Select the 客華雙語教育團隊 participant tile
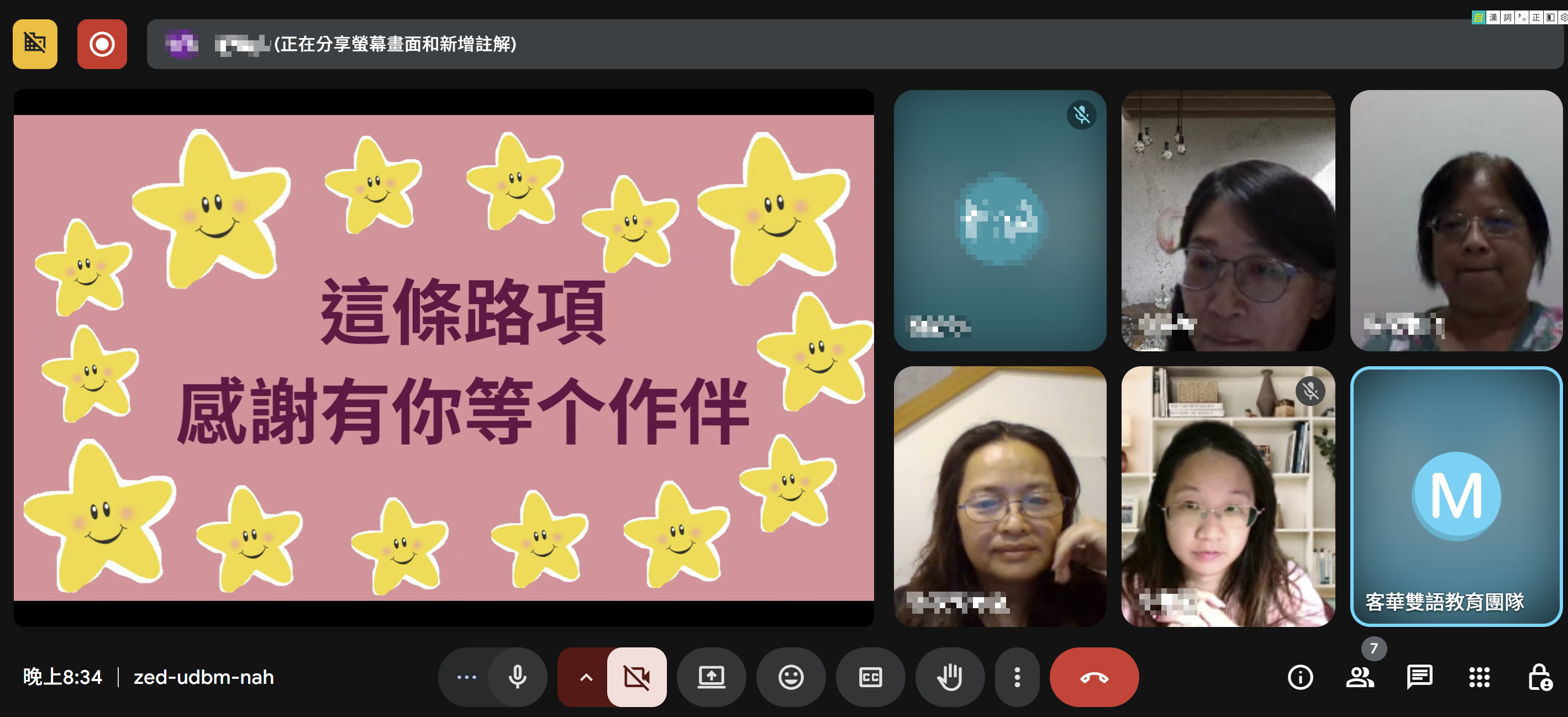The height and width of the screenshot is (717, 1568). (1455, 496)
